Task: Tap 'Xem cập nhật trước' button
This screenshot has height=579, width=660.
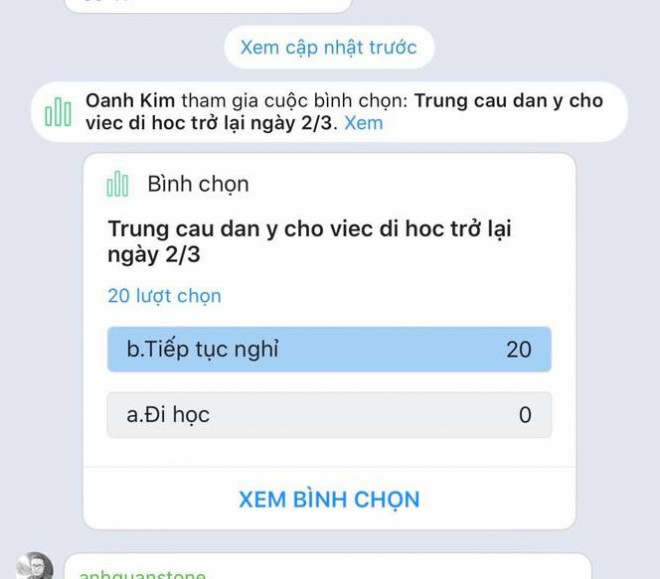Action: [328, 47]
